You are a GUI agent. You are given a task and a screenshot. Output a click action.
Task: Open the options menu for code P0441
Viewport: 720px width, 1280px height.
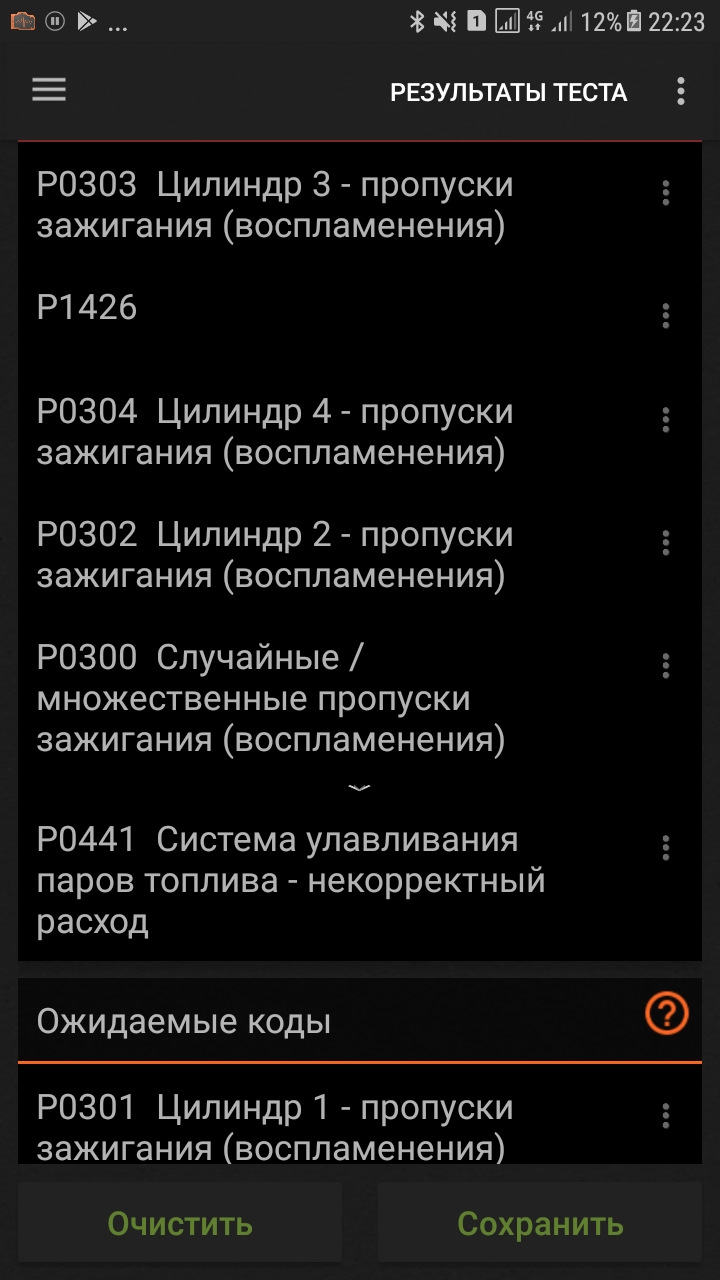point(665,848)
